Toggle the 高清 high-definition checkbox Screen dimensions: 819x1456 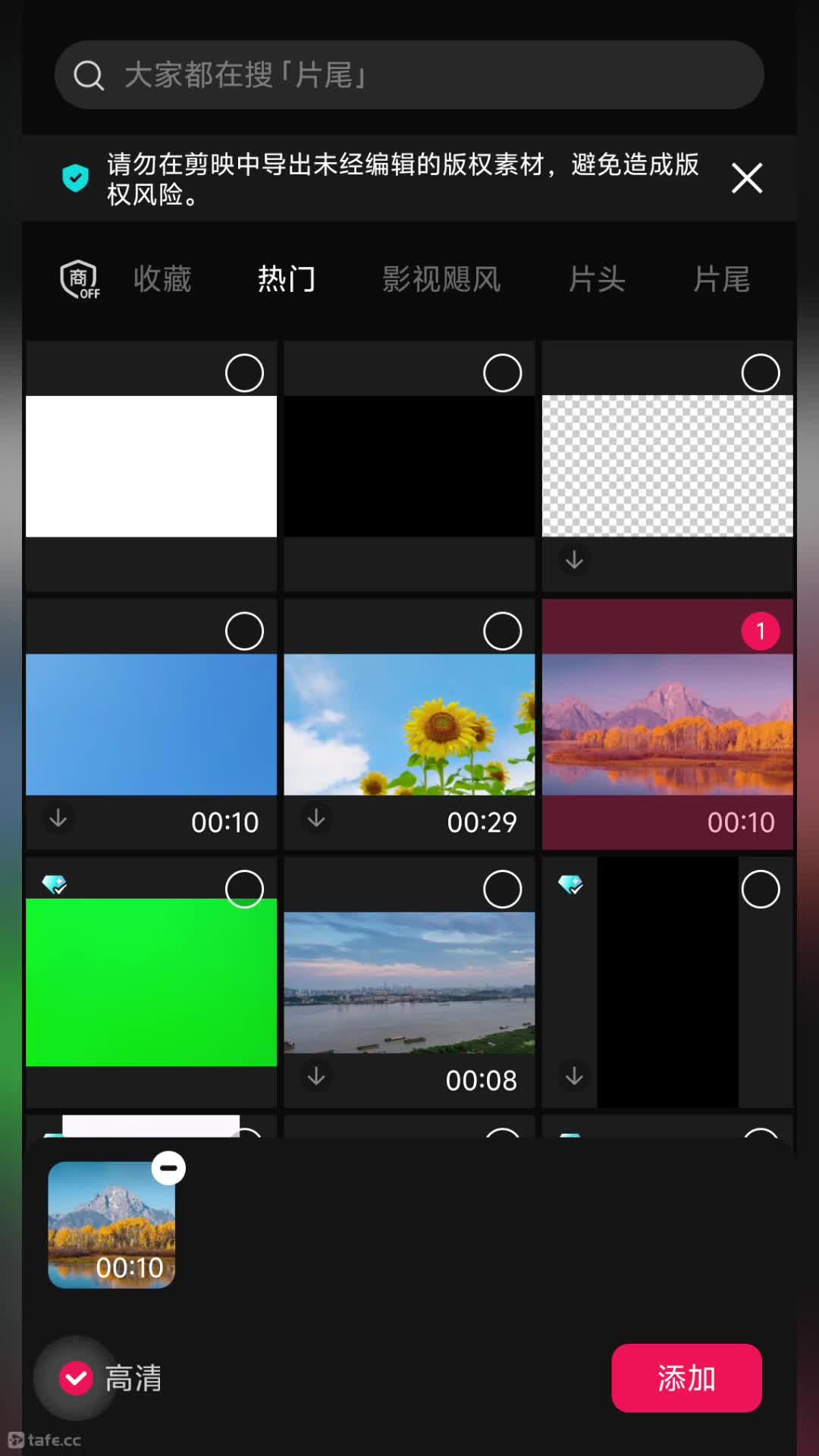[x=76, y=1378]
